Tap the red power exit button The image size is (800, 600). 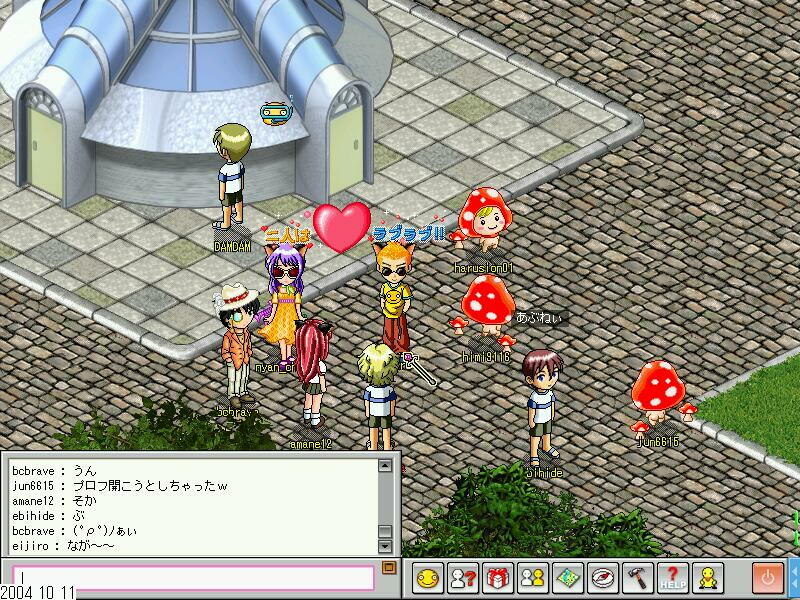(769, 577)
